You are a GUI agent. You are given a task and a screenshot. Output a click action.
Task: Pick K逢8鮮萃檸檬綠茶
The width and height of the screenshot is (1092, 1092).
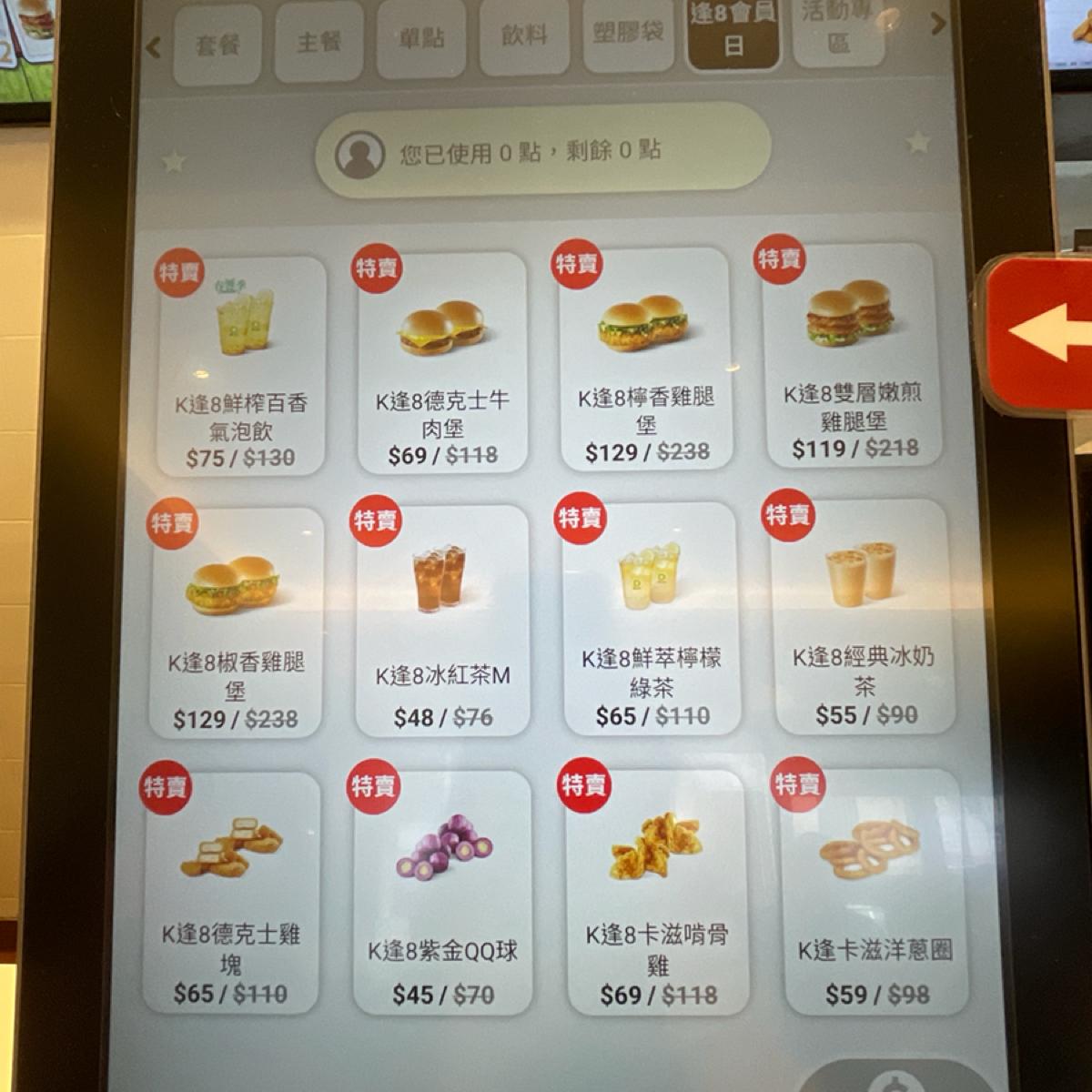(x=651, y=618)
